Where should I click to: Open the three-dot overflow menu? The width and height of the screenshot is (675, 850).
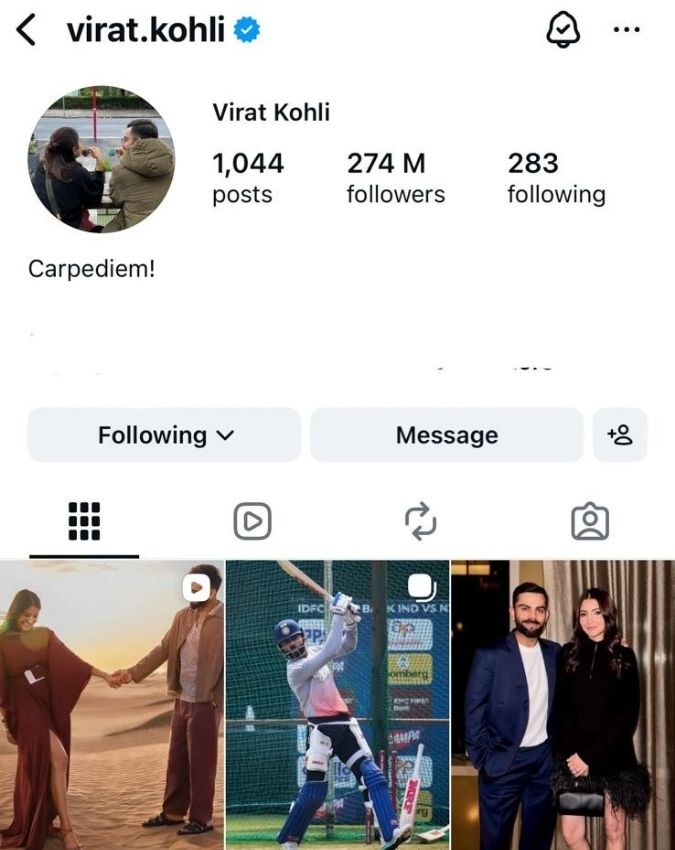coord(626,31)
